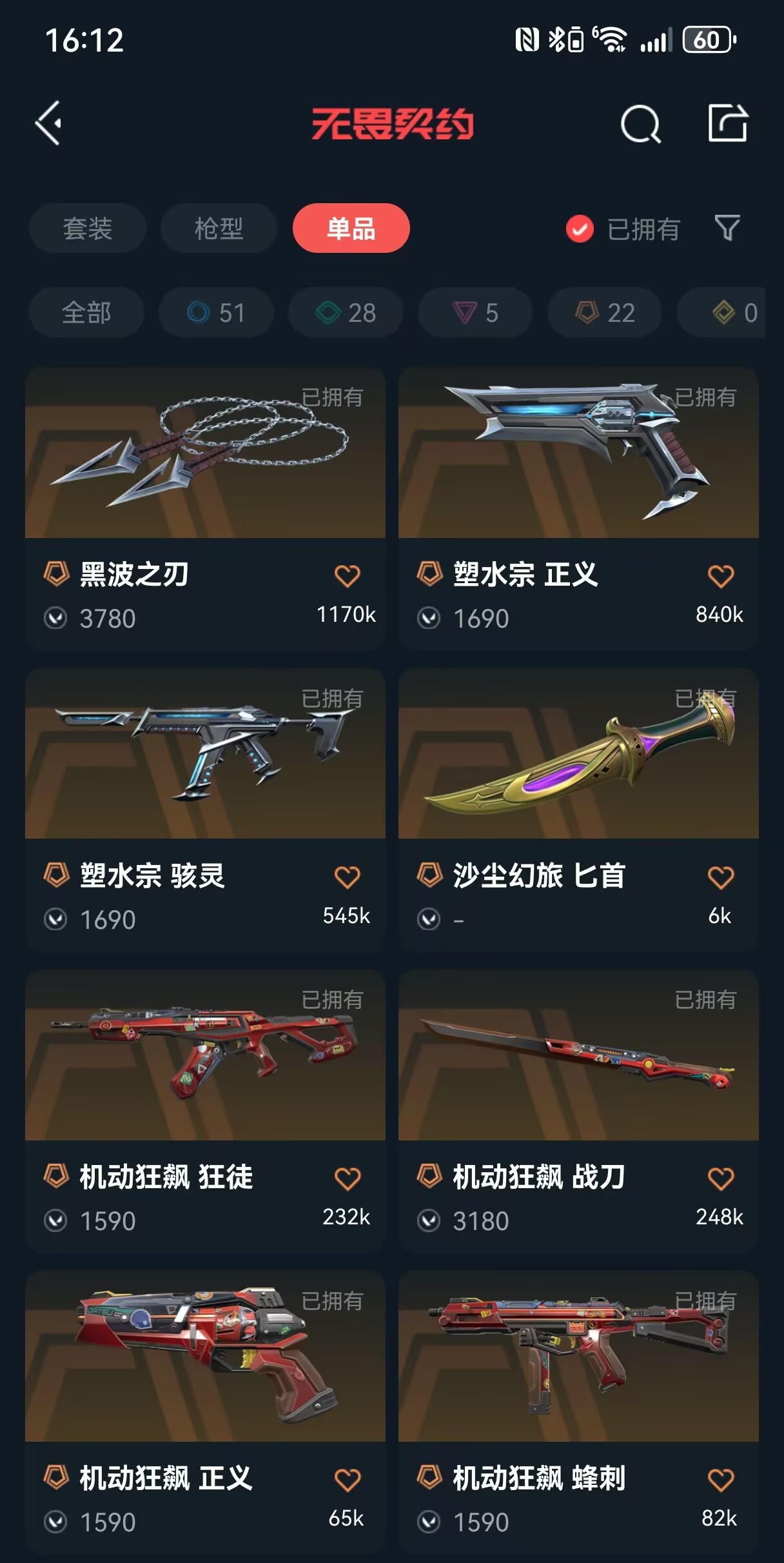Screen dimensions: 784x1563
Task: Tap the heart on 机动狂飙 战刀
Action: 720,1179
